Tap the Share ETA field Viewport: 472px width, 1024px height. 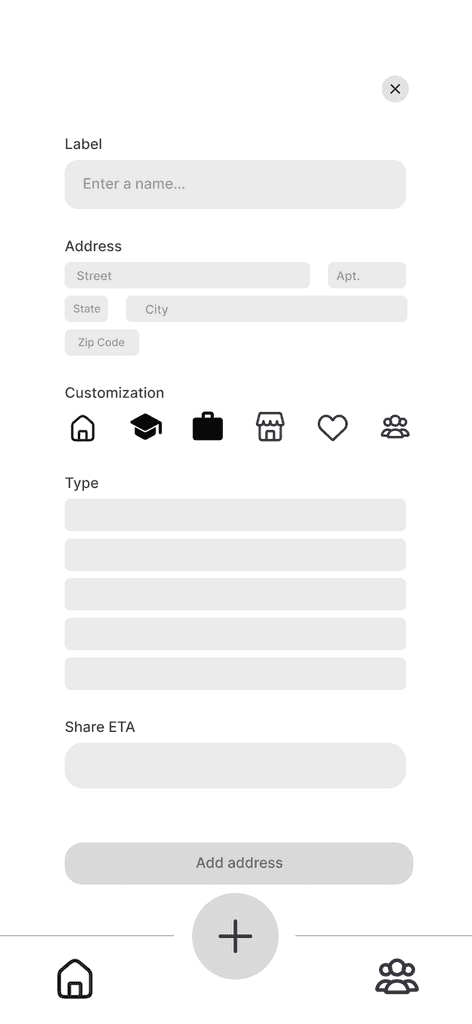tap(235, 765)
